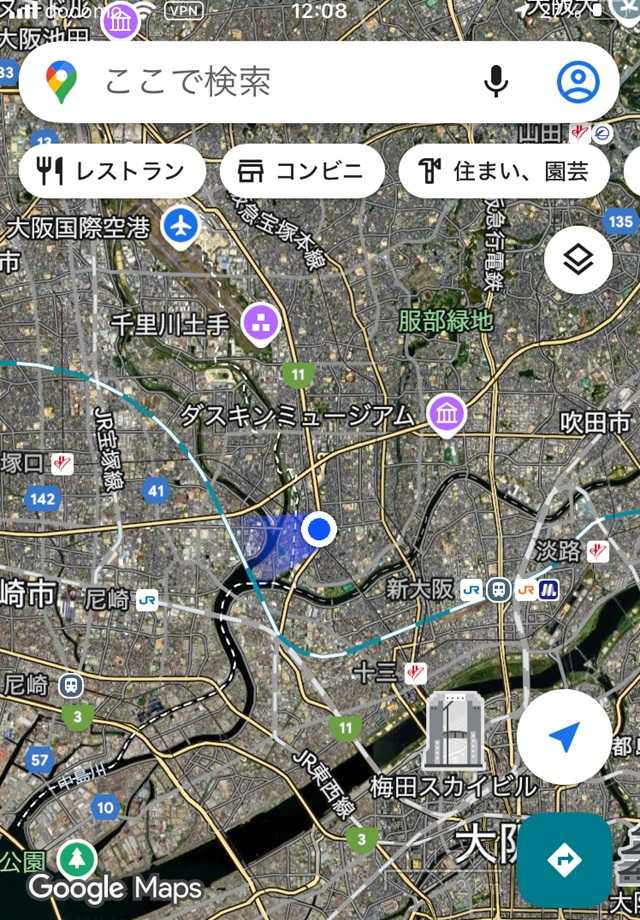Open the 大阪国際空港 airport marker
This screenshot has width=640, height=920.
181,227
